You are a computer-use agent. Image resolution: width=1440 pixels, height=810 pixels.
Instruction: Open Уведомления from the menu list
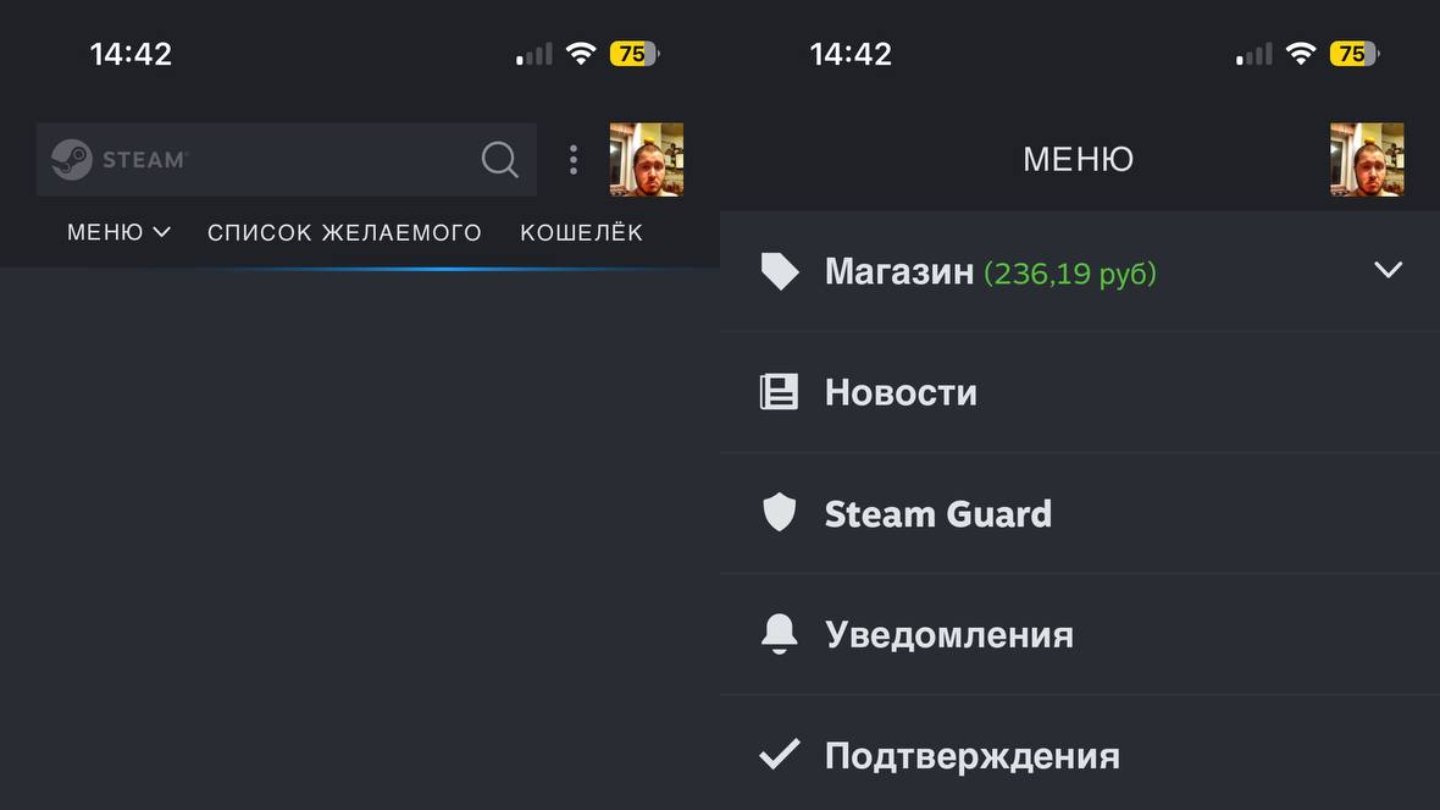tap(948, 635)
